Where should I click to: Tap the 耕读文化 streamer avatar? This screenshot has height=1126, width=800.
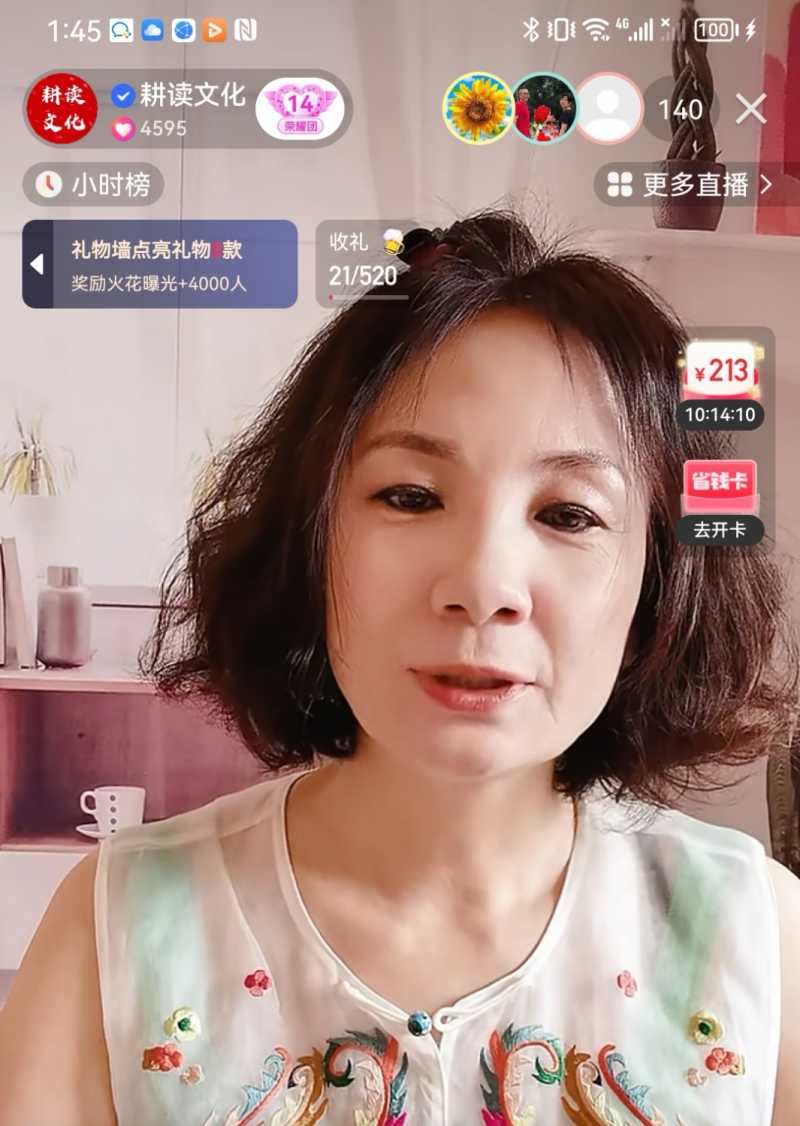tap(62, 107)
